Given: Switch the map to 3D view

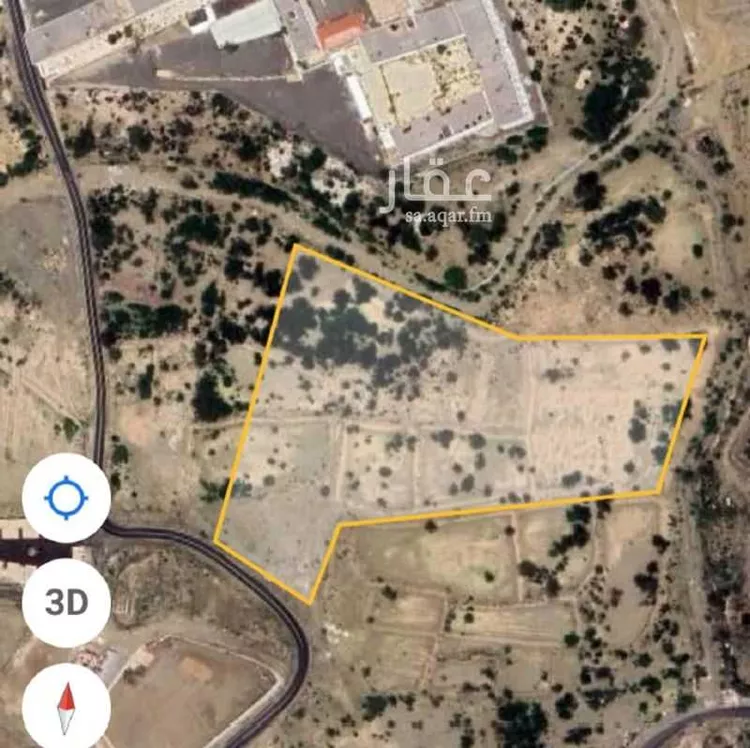Looking at the screenshot, I should tap(66, 602).
